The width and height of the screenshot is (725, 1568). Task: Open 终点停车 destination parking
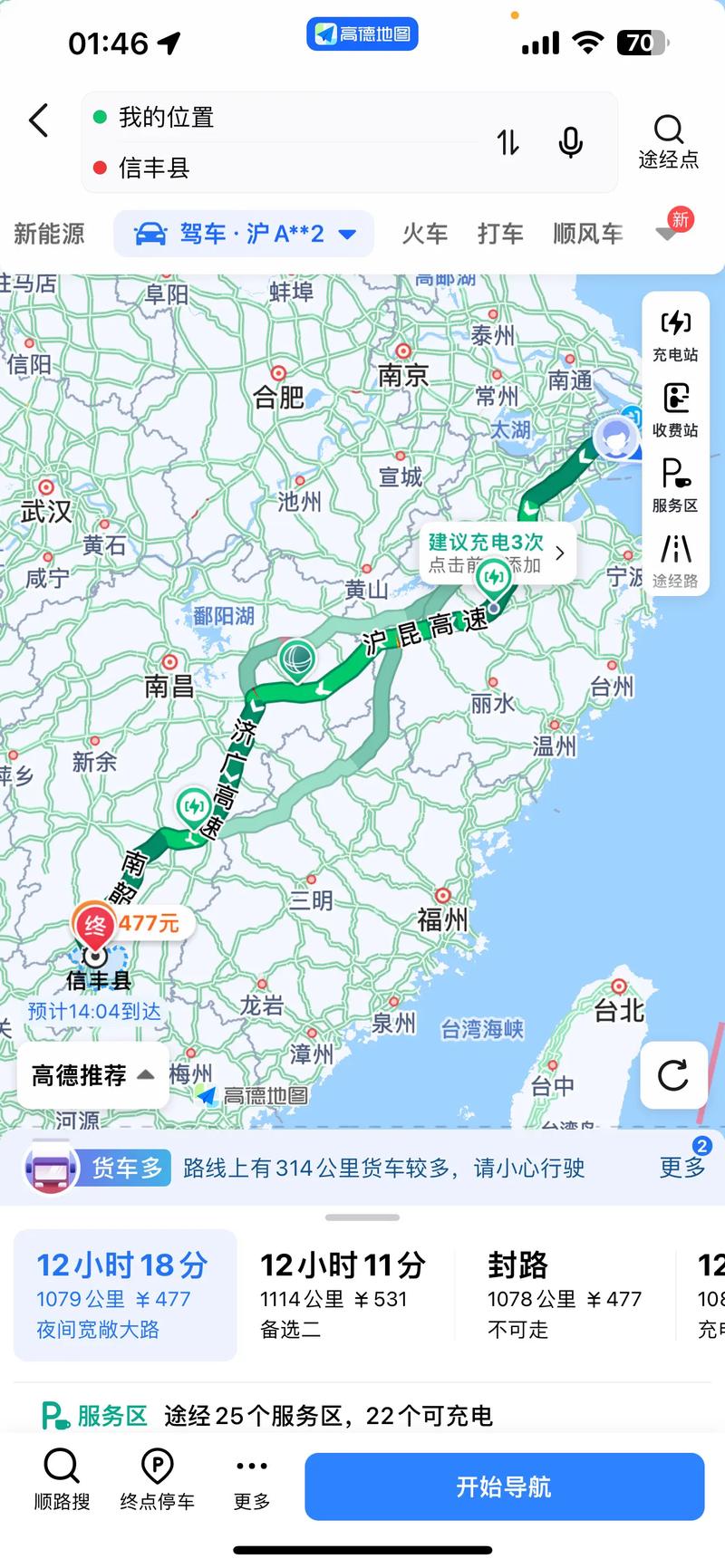(x=157, y=1483)
